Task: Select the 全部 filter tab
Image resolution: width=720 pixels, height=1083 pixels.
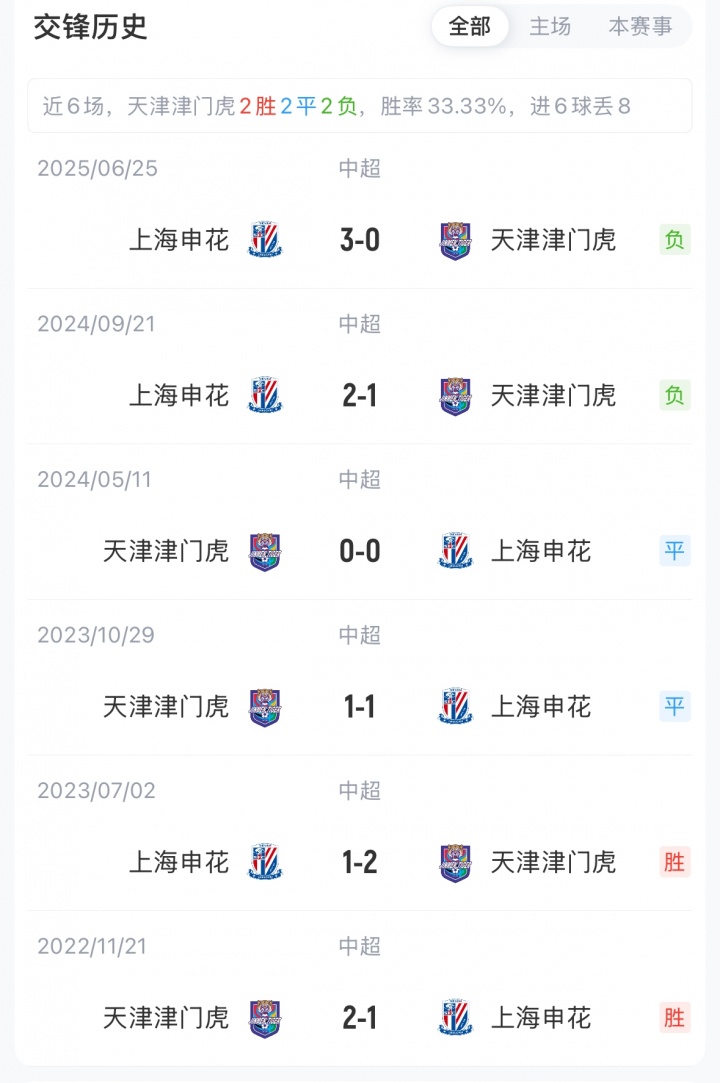Action: 470,27
